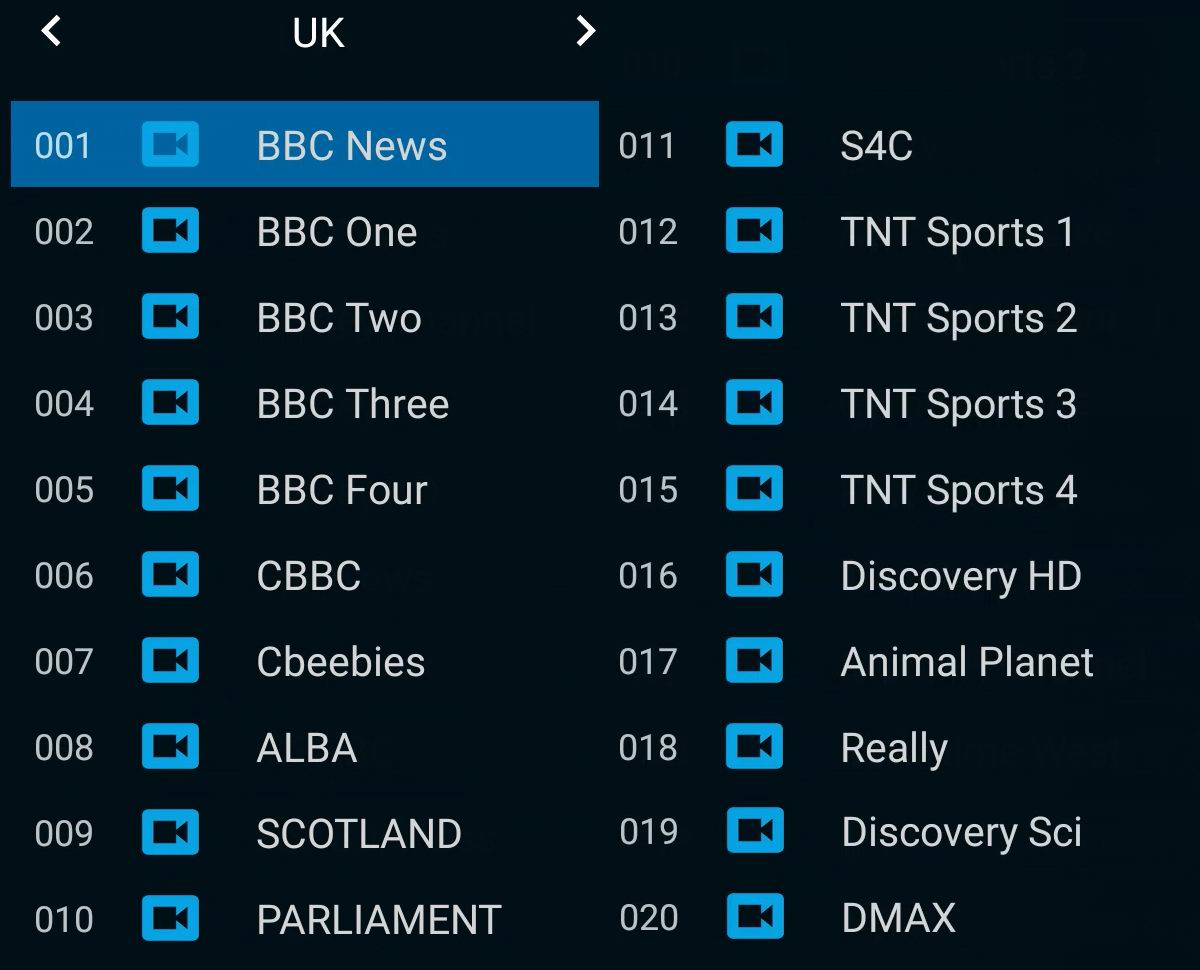The image size is (1200, 970).
Task: Open the CBBC channel
Action: click(x=308, y=576)
